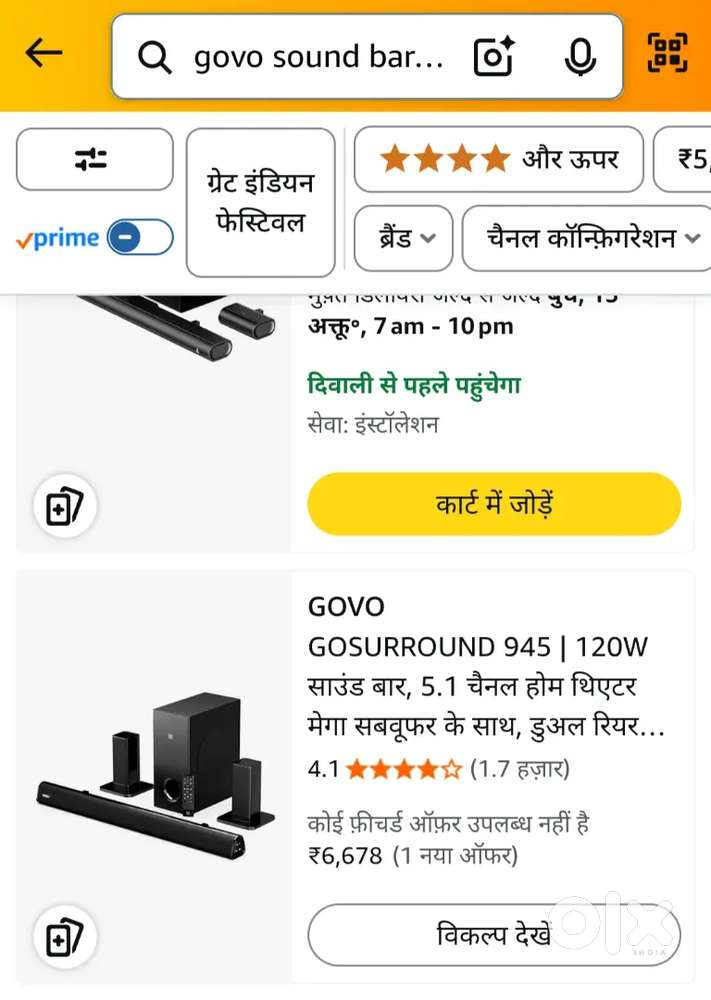Tap the कार्ट में जोड़ें button
Screen dimensions: 711x1000
point(494,504)
